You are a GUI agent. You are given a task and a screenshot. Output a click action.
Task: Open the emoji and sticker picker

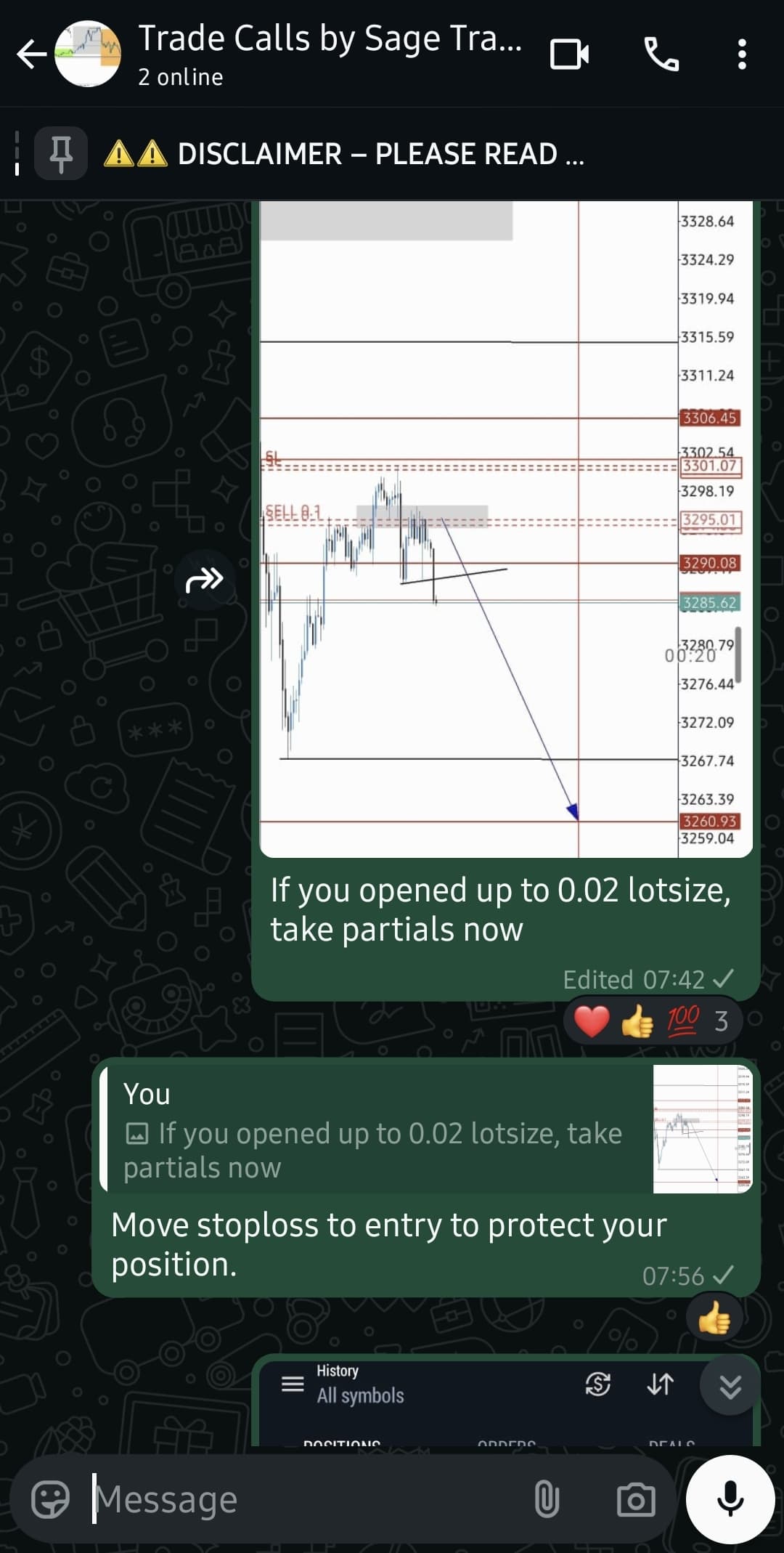point(50,1499)
